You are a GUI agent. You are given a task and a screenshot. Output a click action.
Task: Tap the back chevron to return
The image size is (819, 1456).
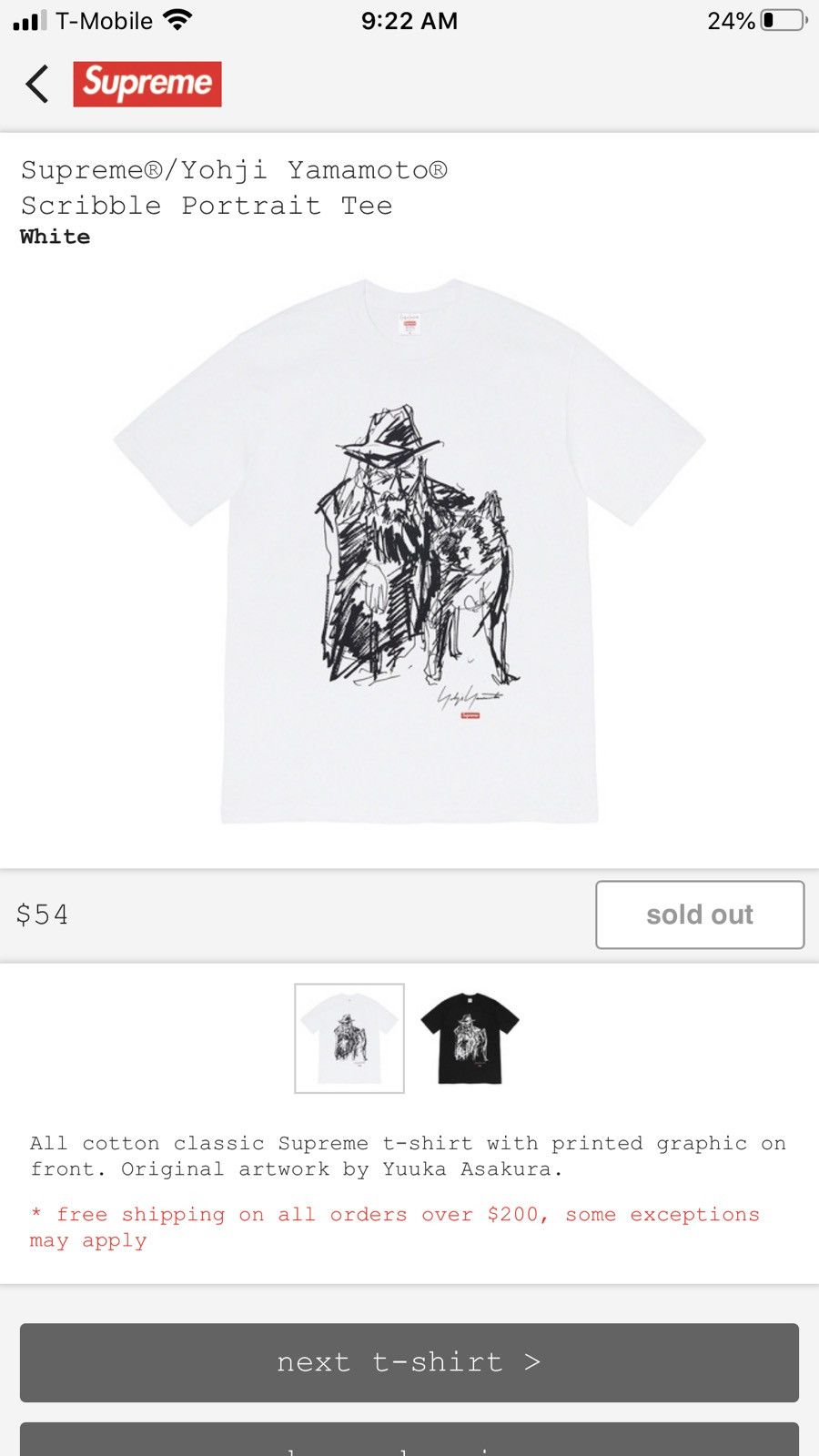click(x=36, y=84)
